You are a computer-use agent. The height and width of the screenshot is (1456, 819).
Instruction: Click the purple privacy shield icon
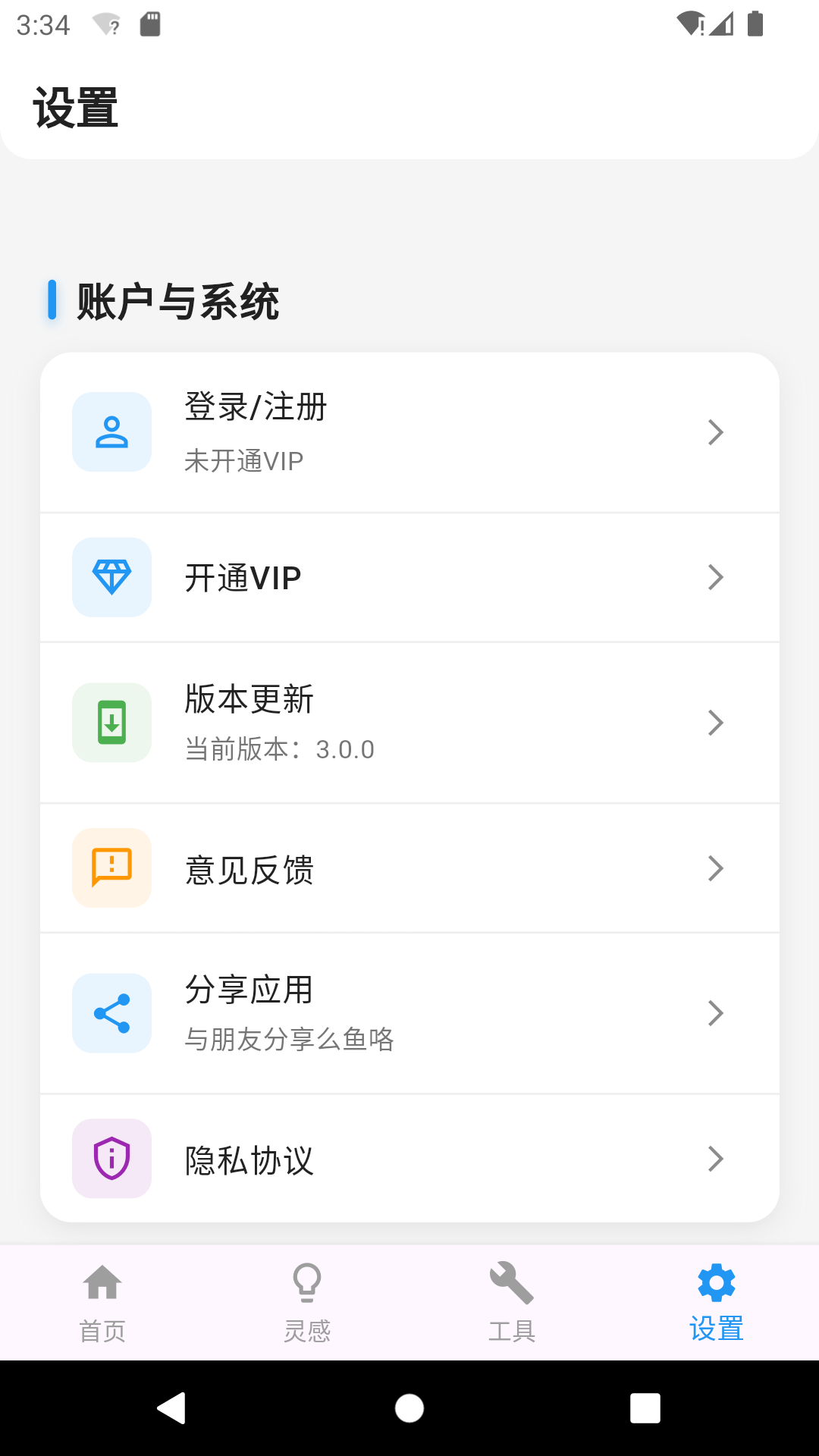111,1159
